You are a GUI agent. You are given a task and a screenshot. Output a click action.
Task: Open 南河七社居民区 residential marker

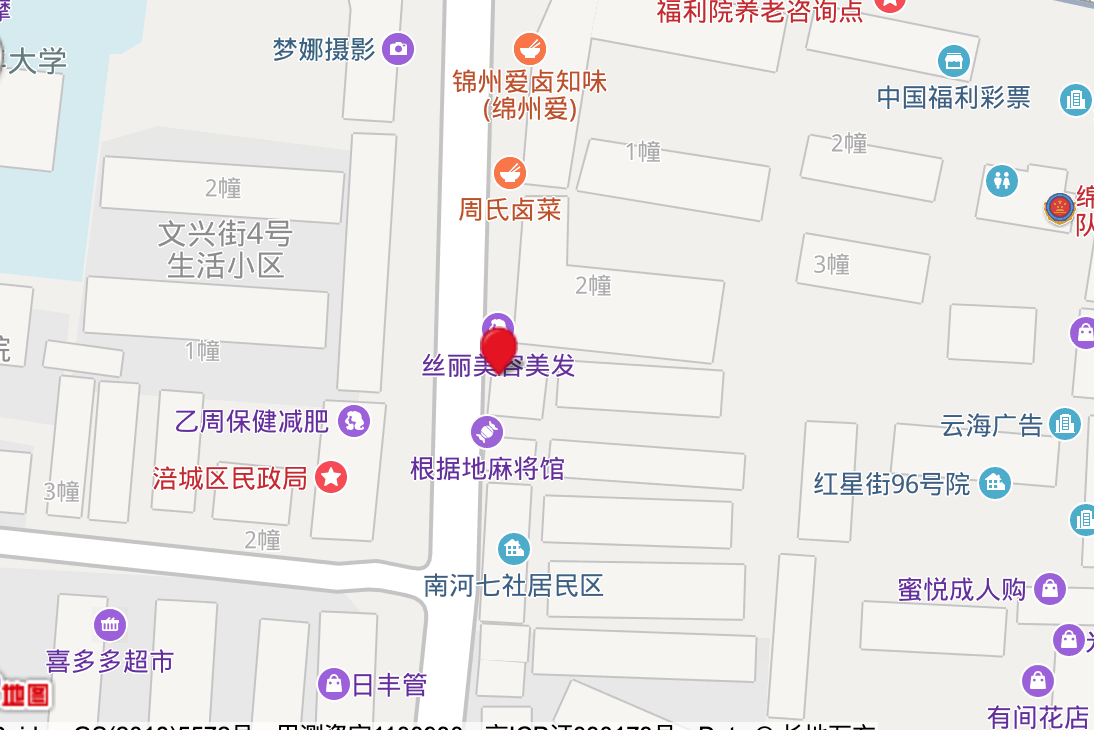[513, 548]
